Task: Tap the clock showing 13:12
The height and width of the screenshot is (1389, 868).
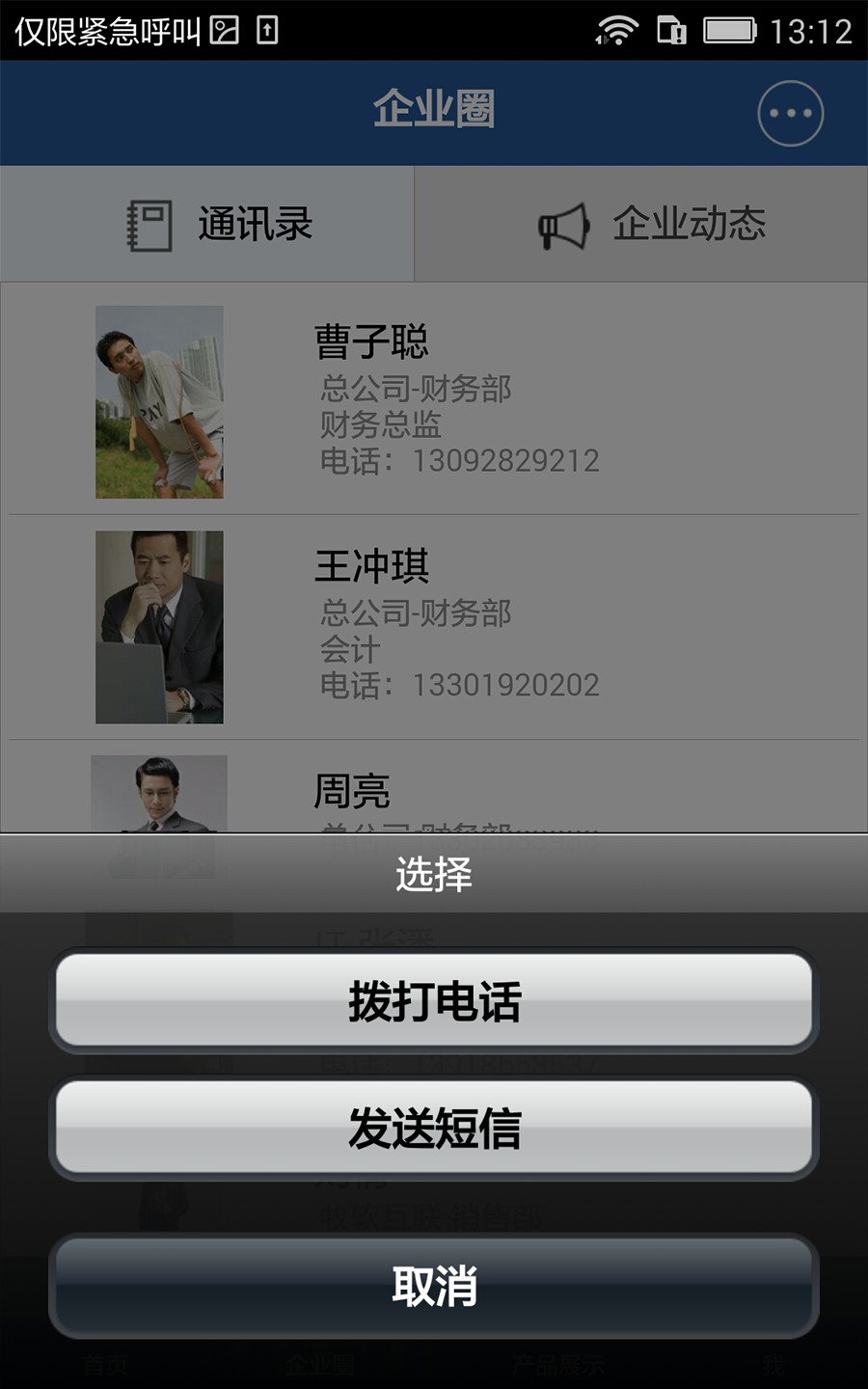Action: pos(816,30)
